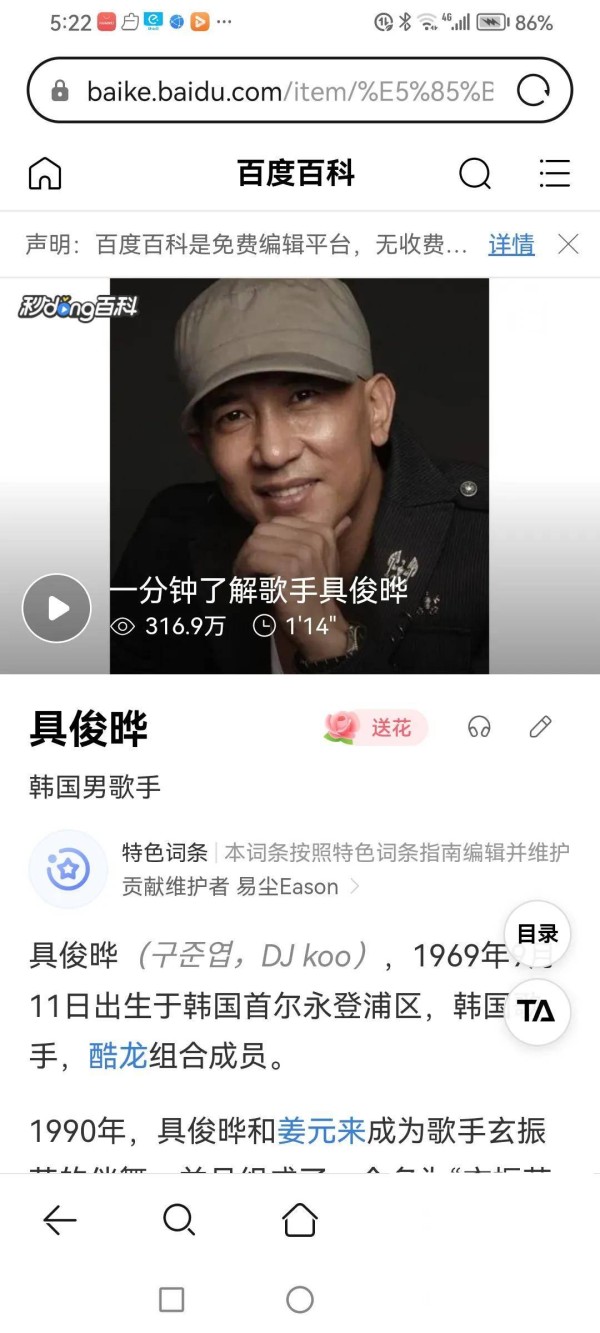The height and width of the screenshot is (1333, 600).
Task: Tap the browser address bar
Action: (290, 92)
